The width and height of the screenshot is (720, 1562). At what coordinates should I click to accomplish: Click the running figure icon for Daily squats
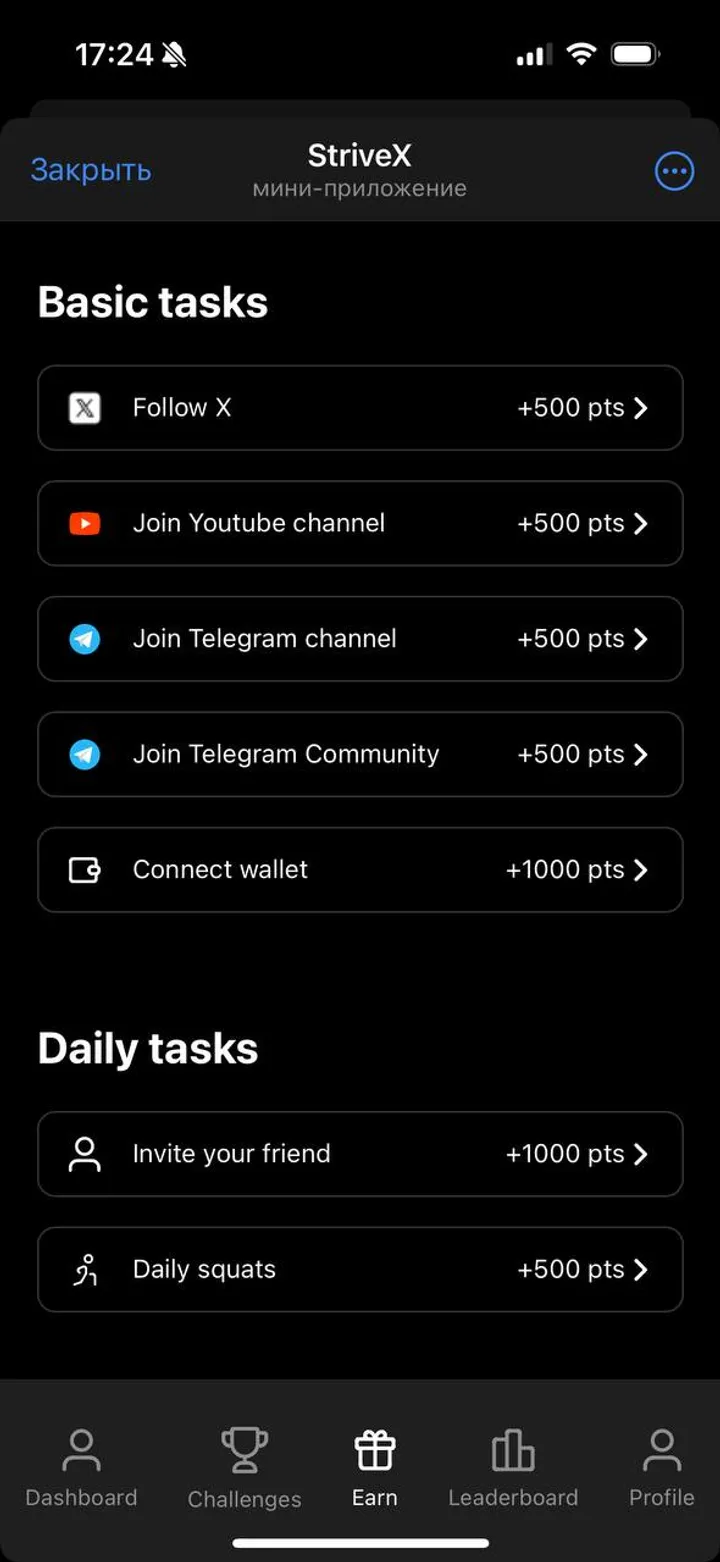pos(85,1269)
